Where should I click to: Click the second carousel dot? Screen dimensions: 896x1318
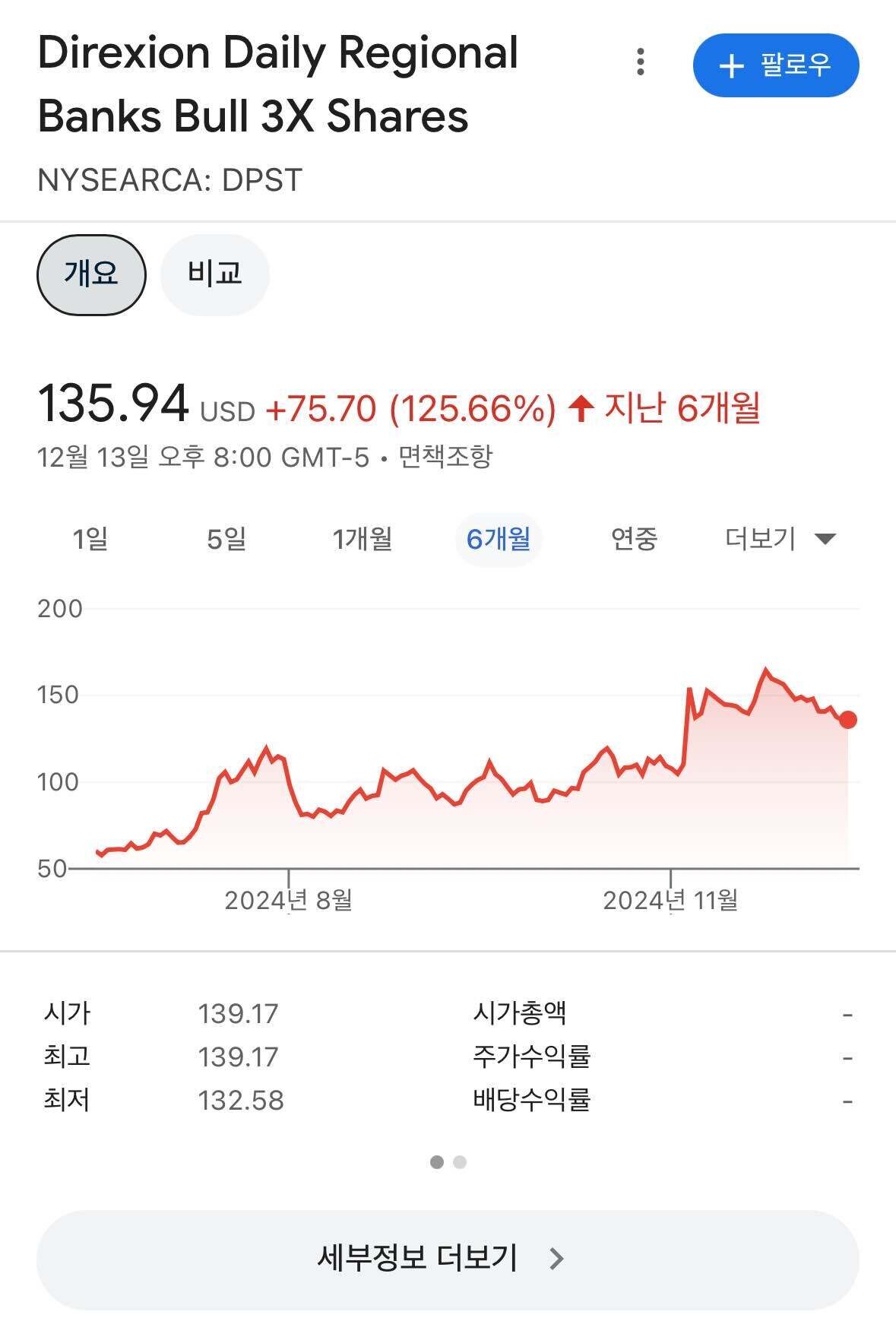(461, 1162)
